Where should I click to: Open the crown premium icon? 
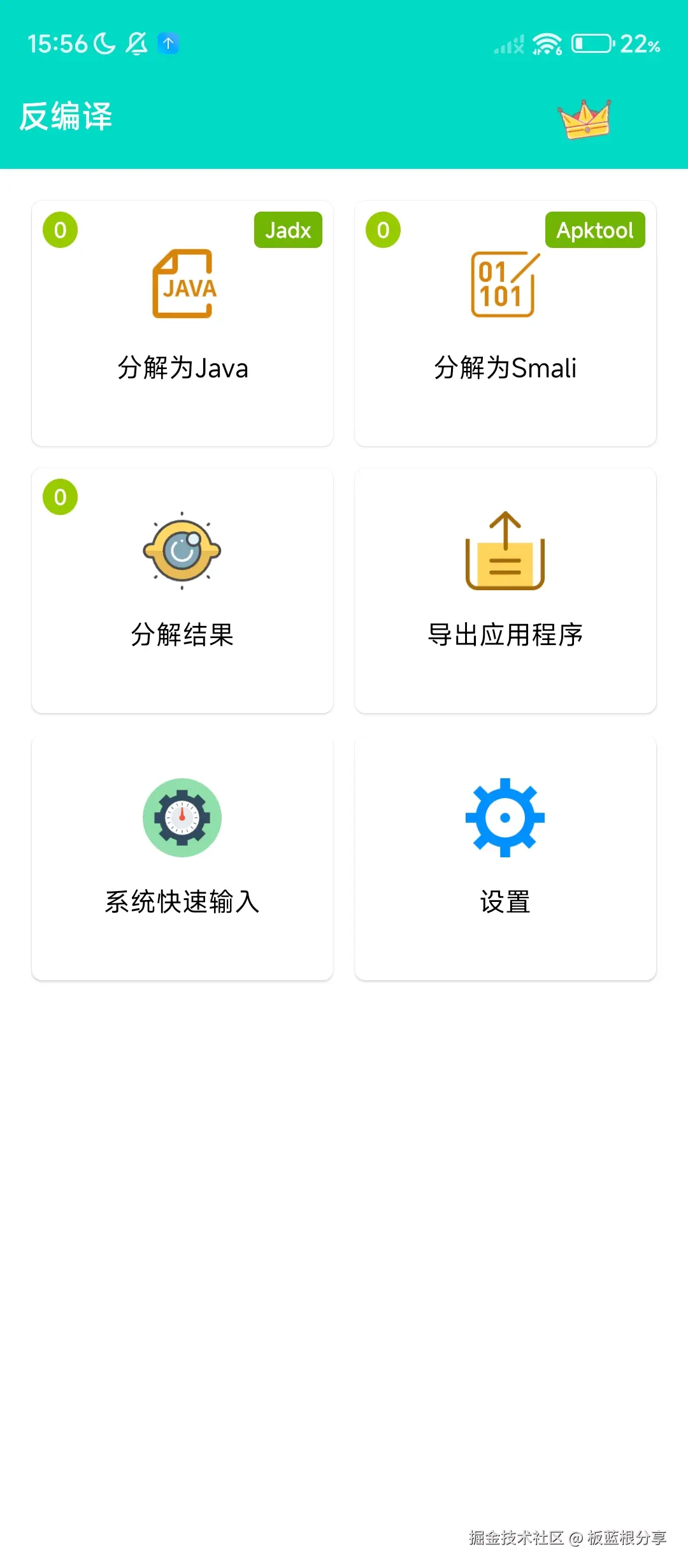585,119
